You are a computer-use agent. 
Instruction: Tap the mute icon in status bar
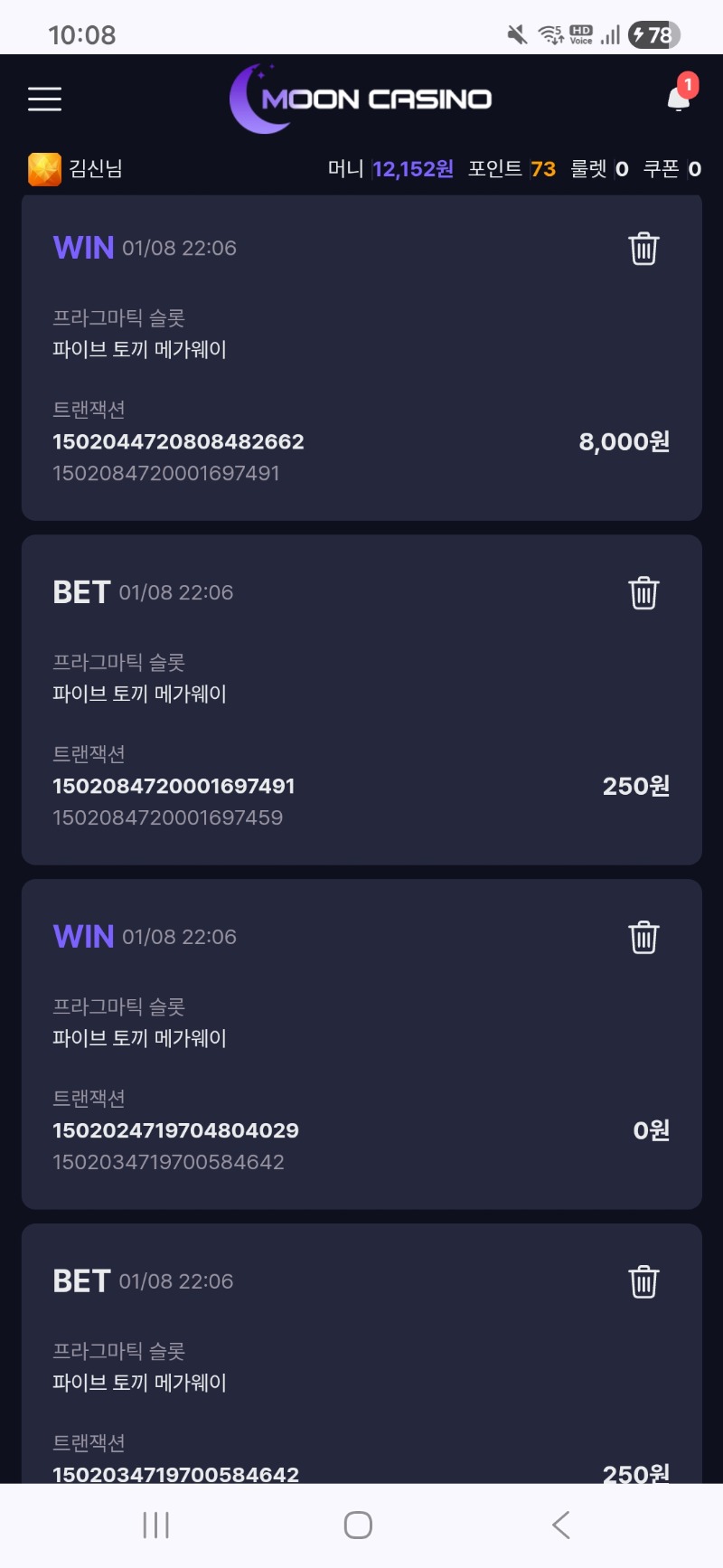[x=516, y=34]
